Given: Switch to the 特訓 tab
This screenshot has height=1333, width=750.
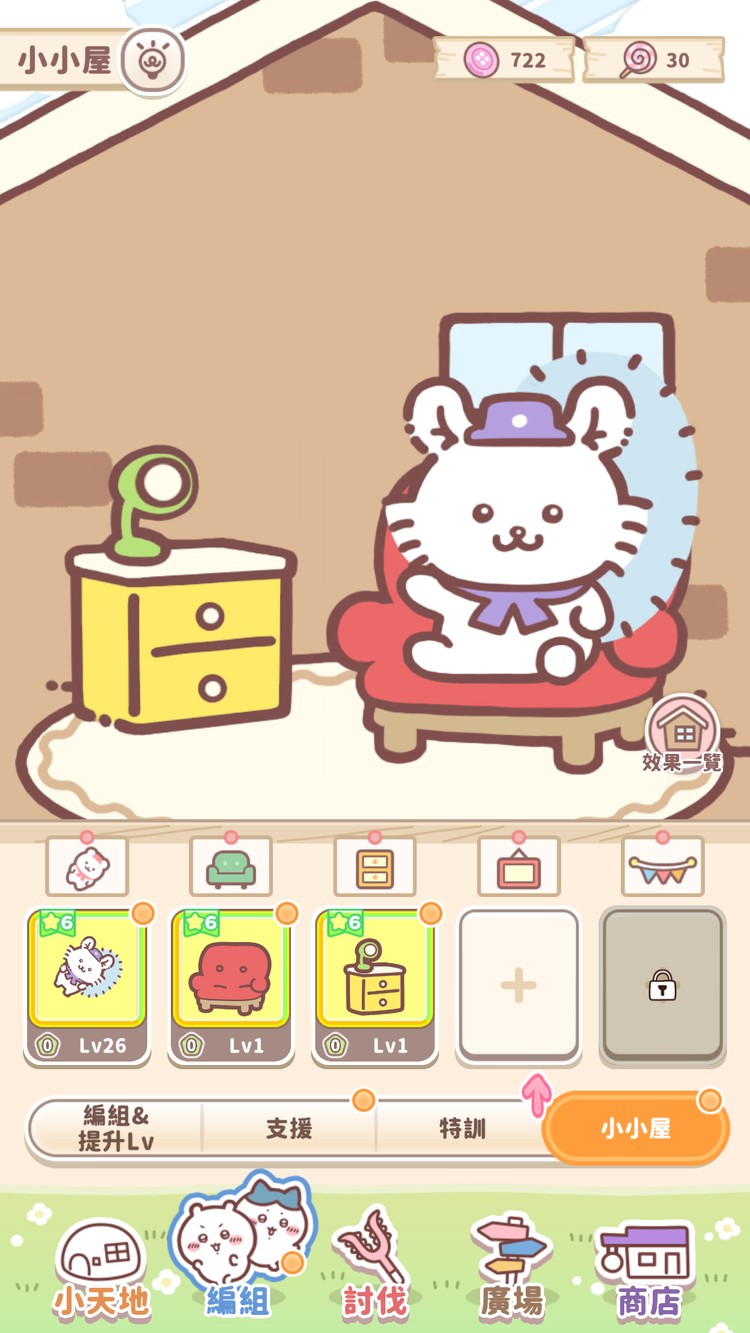Looking at the screenshot, I should point(462,1129).
